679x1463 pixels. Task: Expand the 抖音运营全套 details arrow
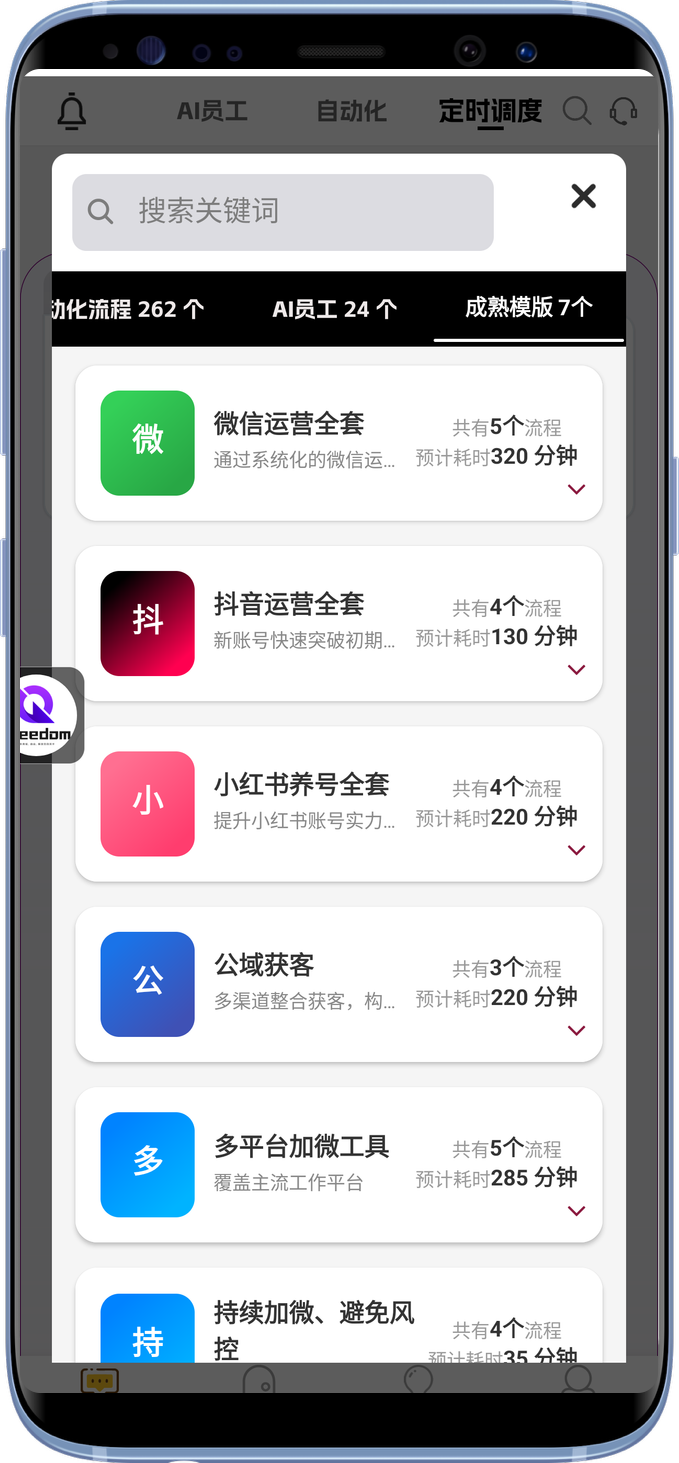(576, 669)
